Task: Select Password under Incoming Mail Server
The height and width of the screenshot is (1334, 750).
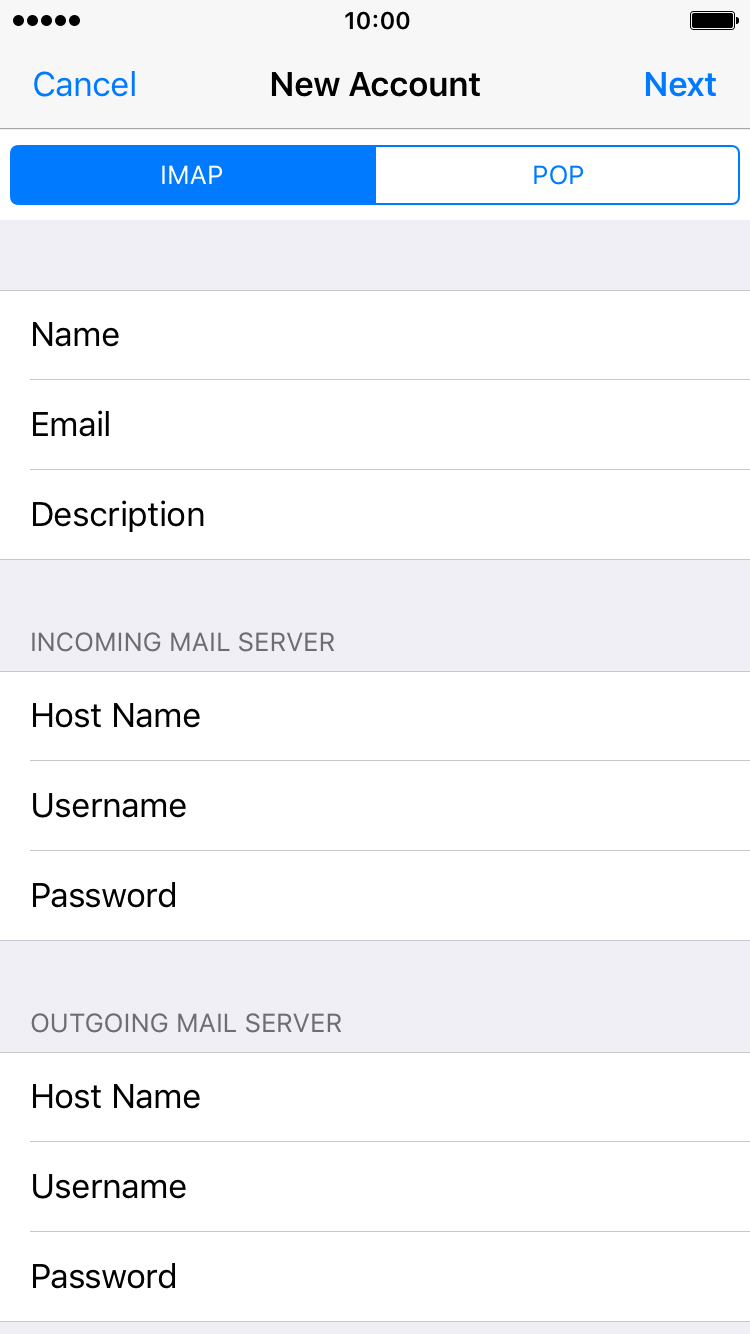Action: [x=375, y=896]
